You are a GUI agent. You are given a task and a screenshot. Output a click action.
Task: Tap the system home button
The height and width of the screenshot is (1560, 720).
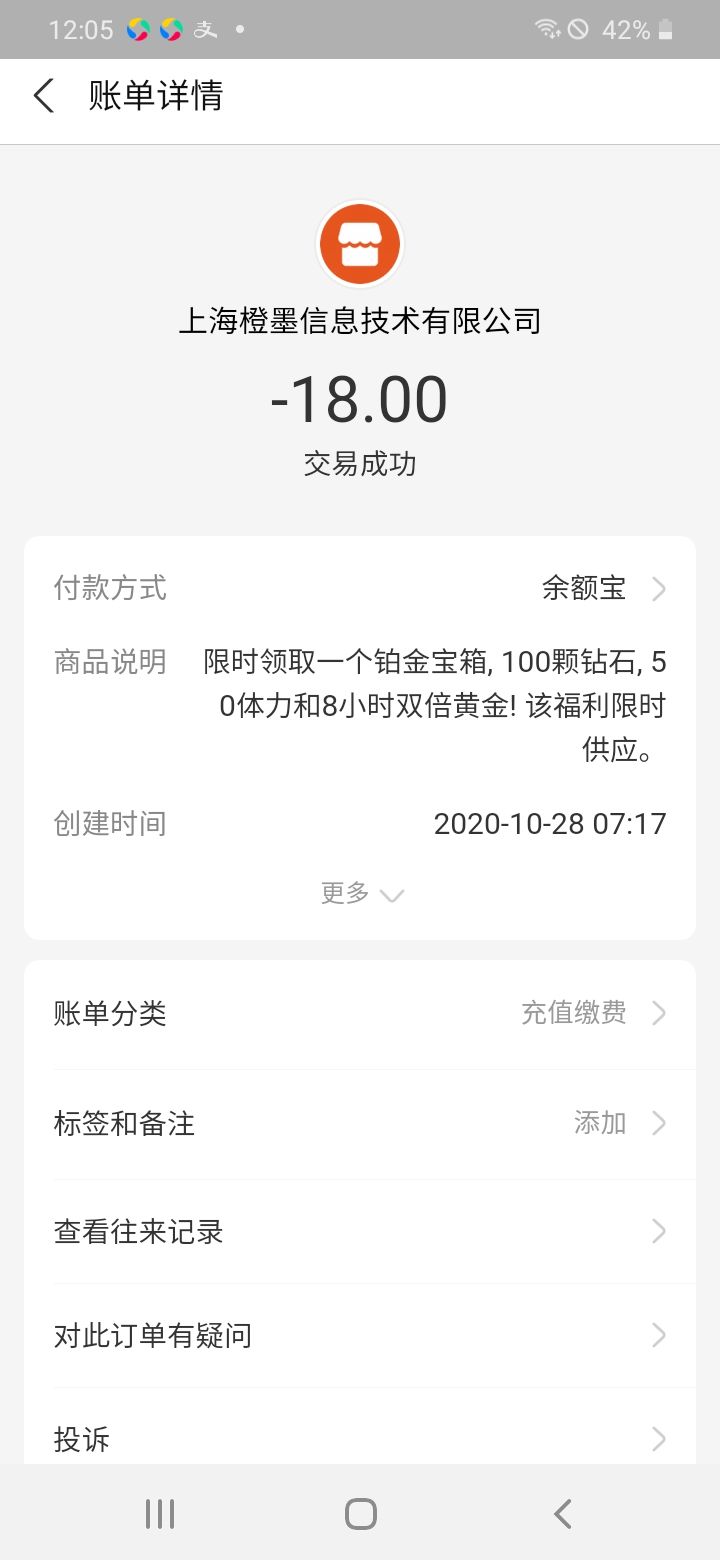(360, 1514)
